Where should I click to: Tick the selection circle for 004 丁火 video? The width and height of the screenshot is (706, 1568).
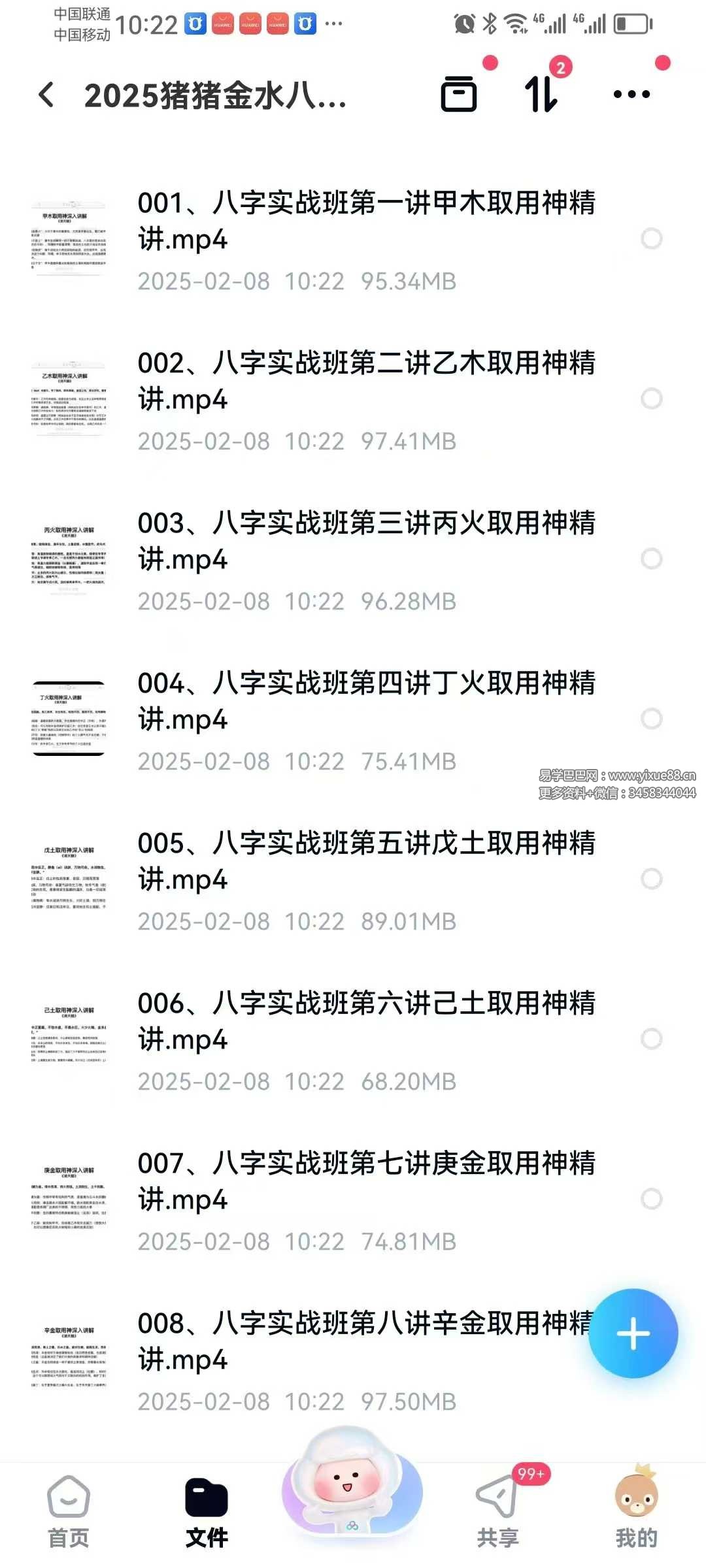tap(651, 719)
